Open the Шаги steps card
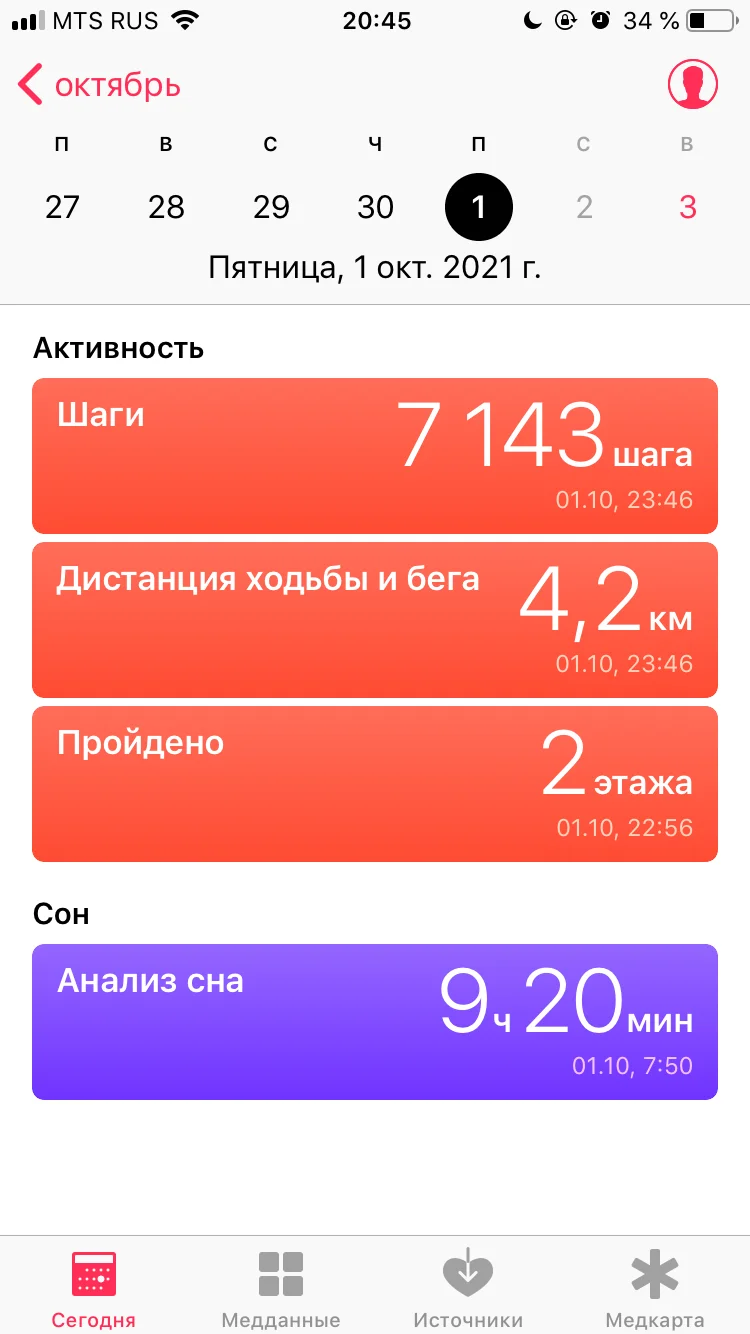This screenshot has width=750, height=1334. [x=374, y=456]
